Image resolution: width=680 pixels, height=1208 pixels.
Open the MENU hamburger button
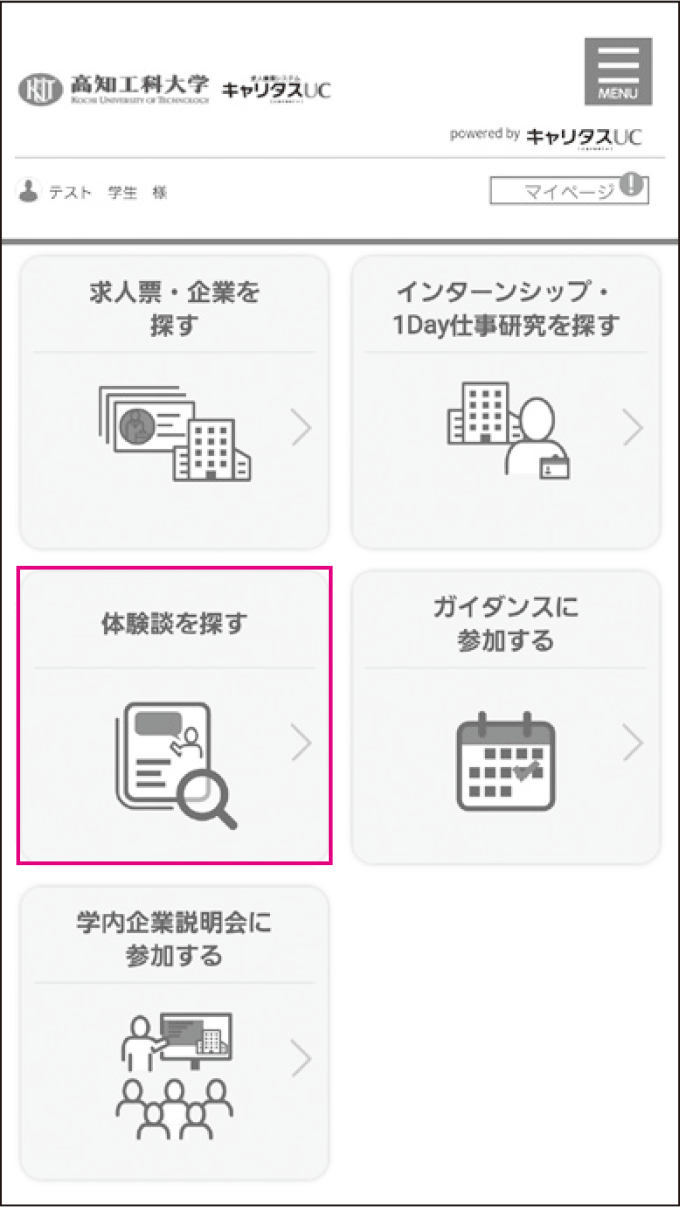coord(617,71)
